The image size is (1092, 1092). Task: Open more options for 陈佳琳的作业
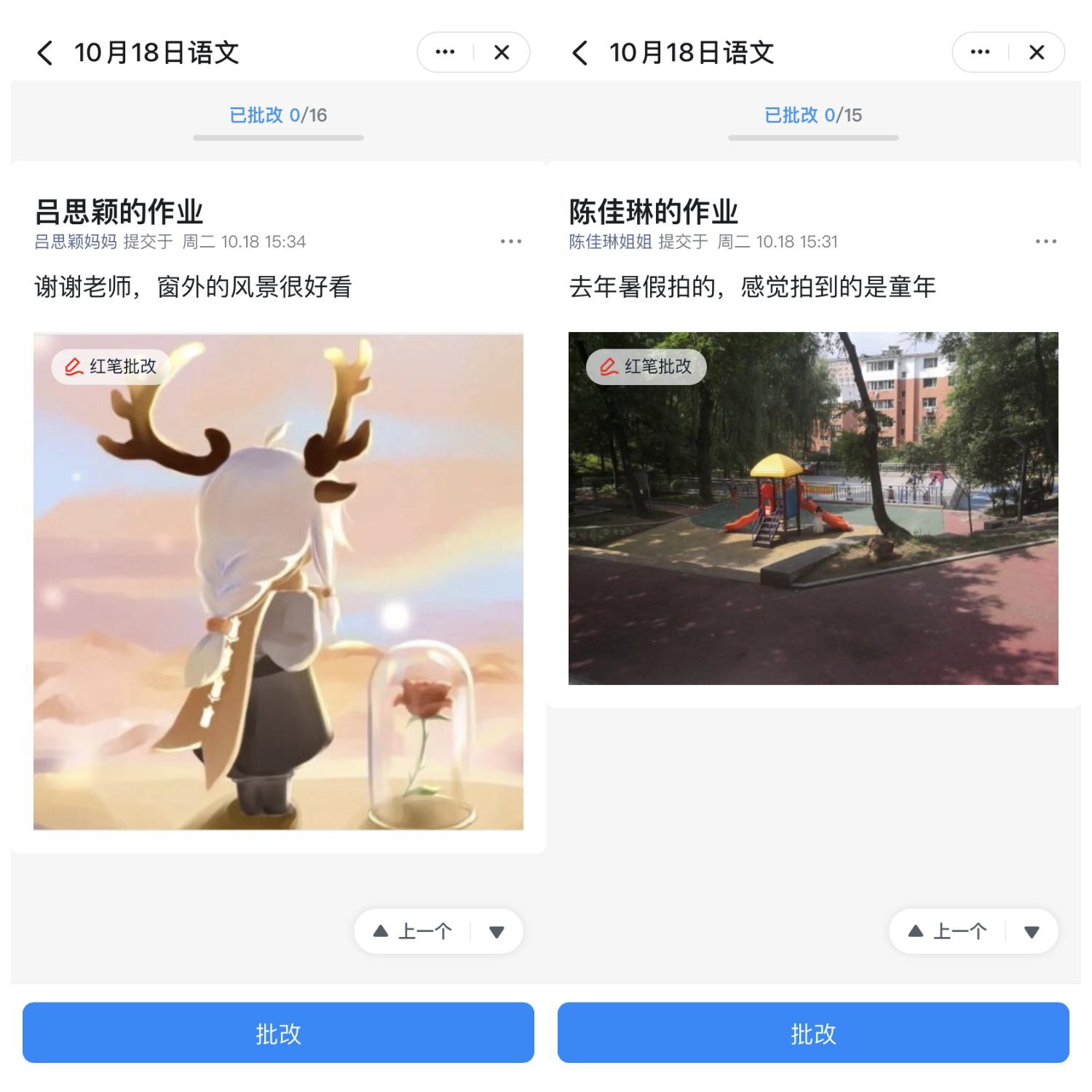(1046, 242)
